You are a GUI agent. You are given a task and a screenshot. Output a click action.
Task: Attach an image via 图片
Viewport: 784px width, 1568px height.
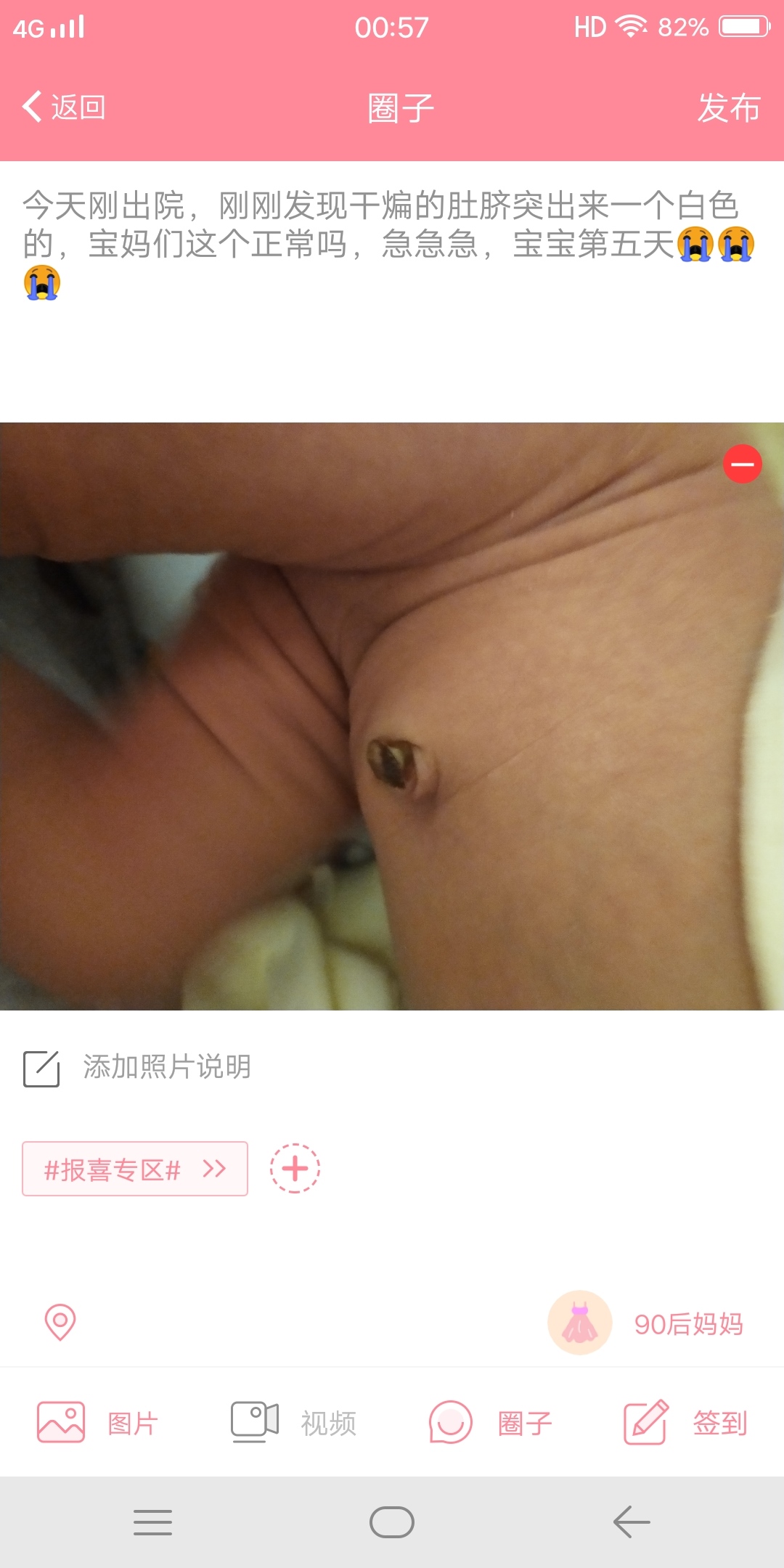click(98, 1423)
